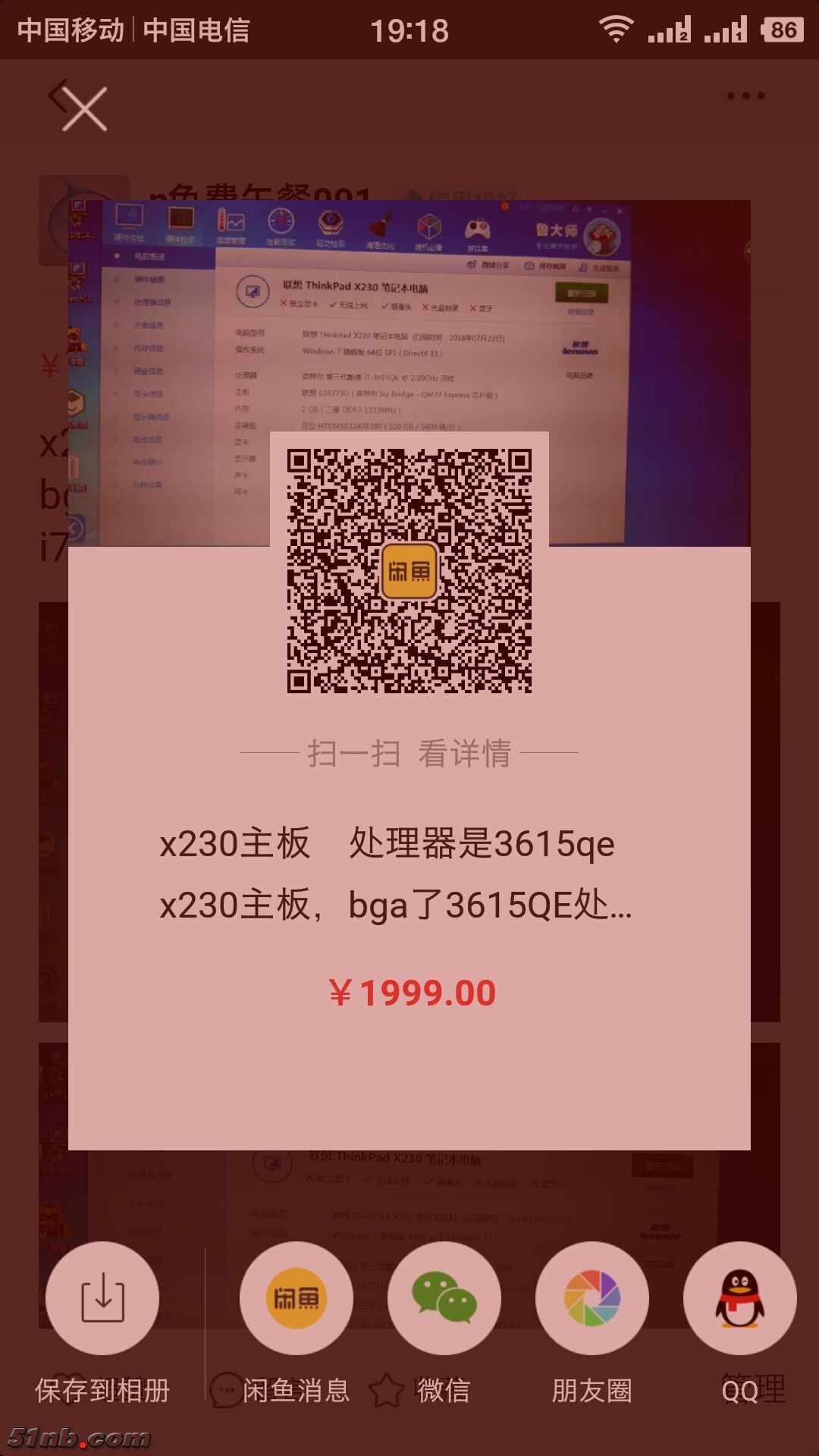Image resolution: width=819 pixels, height=1456 pixels.
Task: Share to 微信
Action: [x=444, y=1298]
